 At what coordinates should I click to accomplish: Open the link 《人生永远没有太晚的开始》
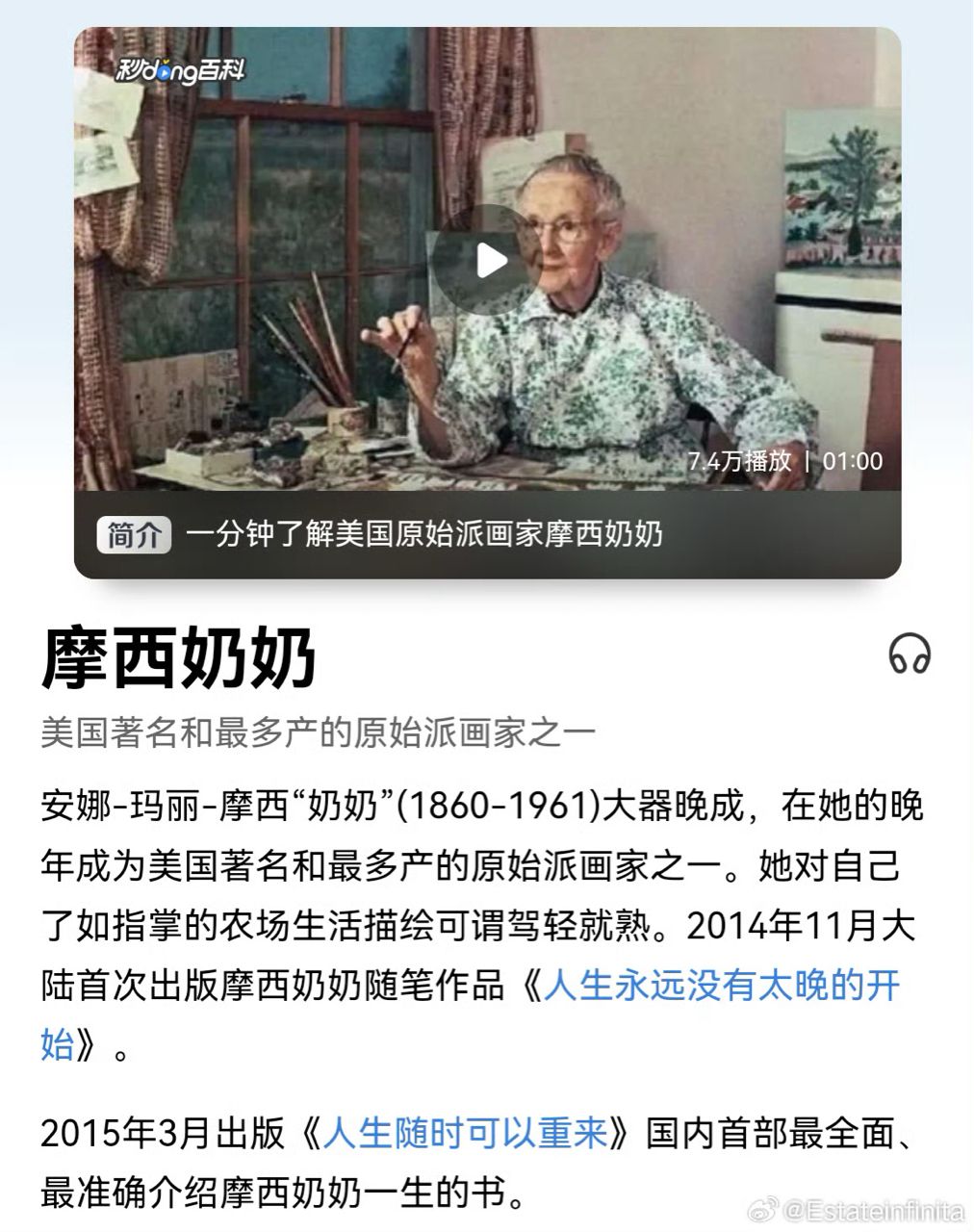[722, 985]
